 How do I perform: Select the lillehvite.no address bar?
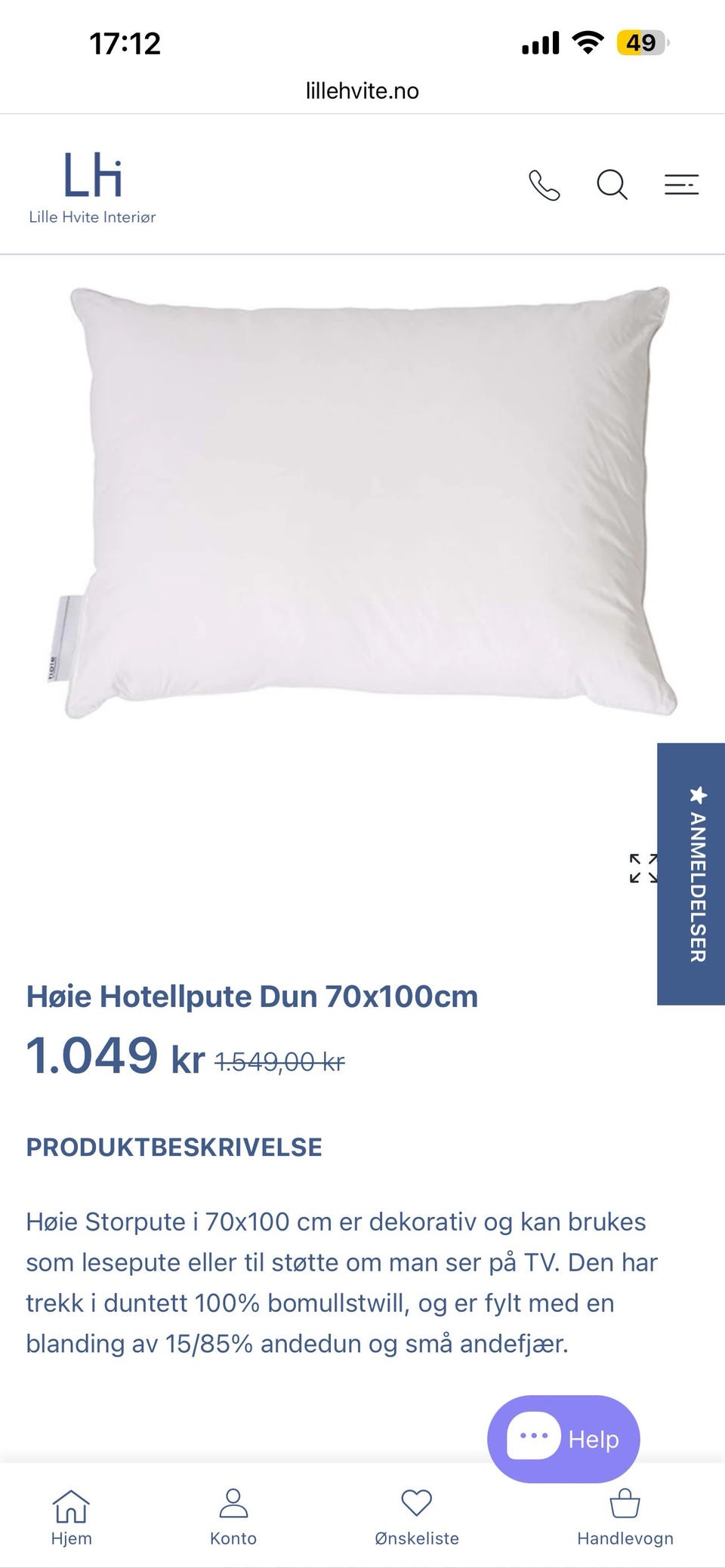click(362, 91)
